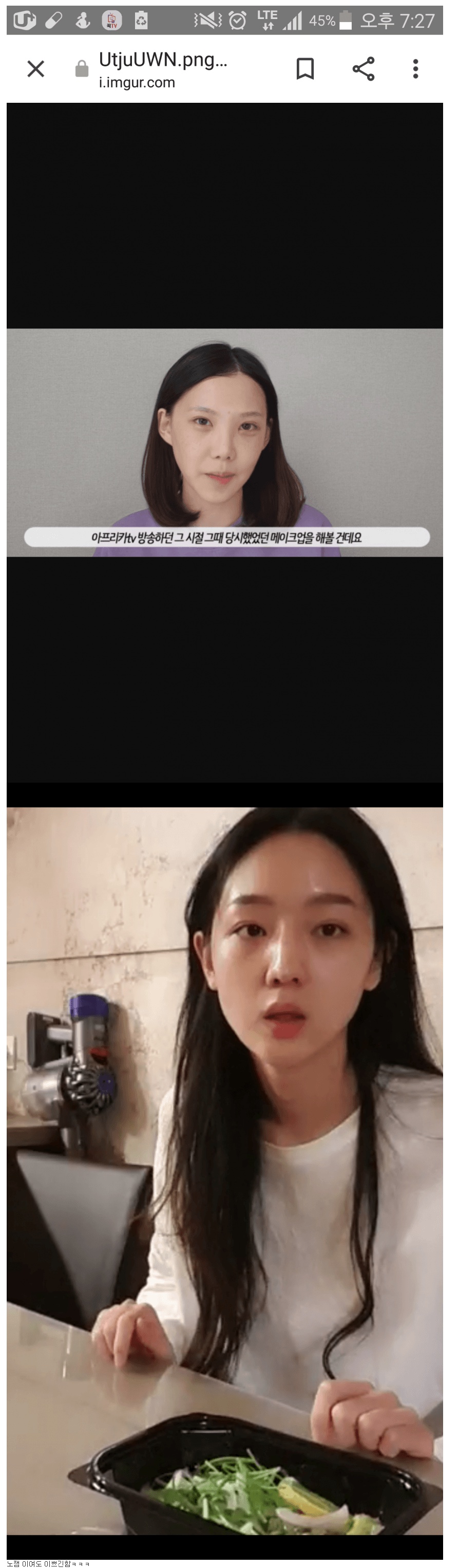
Task: Bookmark the UtjuUWN.png page
Action: pyautogui.click(x=304, y=69)
